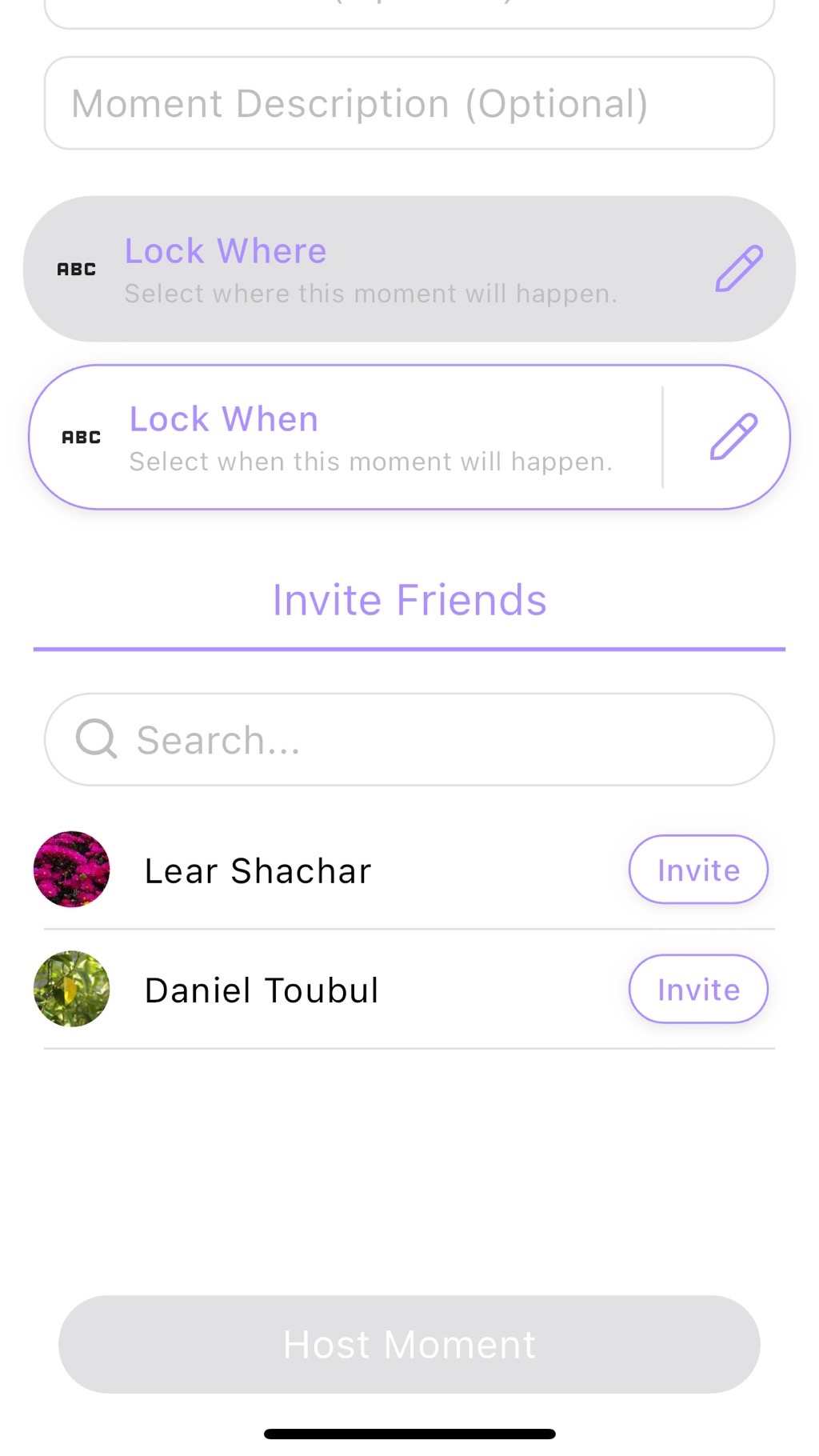Tap the Host Moment button
The height and width of the screenshot is (1456, 819).
(x=409, y=1344)
